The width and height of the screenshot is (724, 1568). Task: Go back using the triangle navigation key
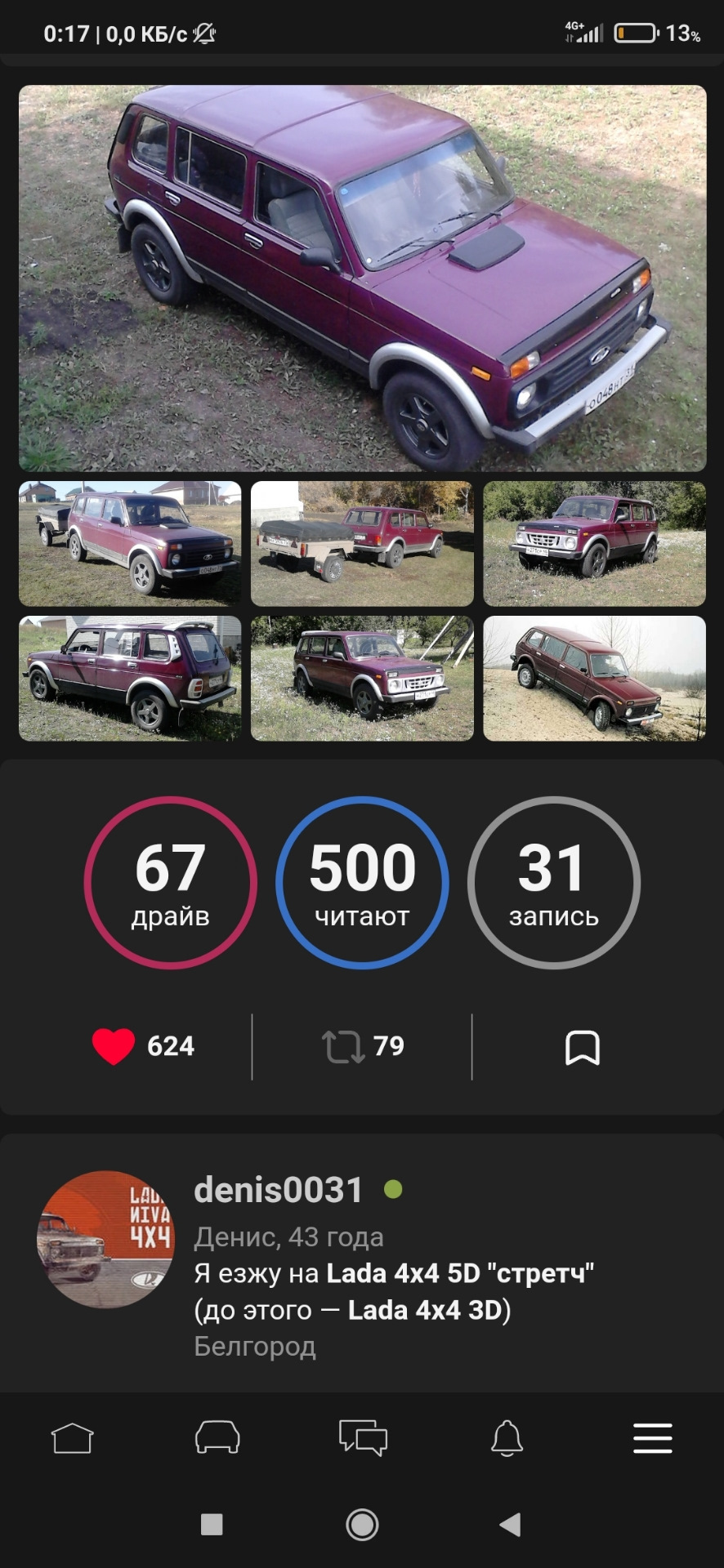(510, 1526)
